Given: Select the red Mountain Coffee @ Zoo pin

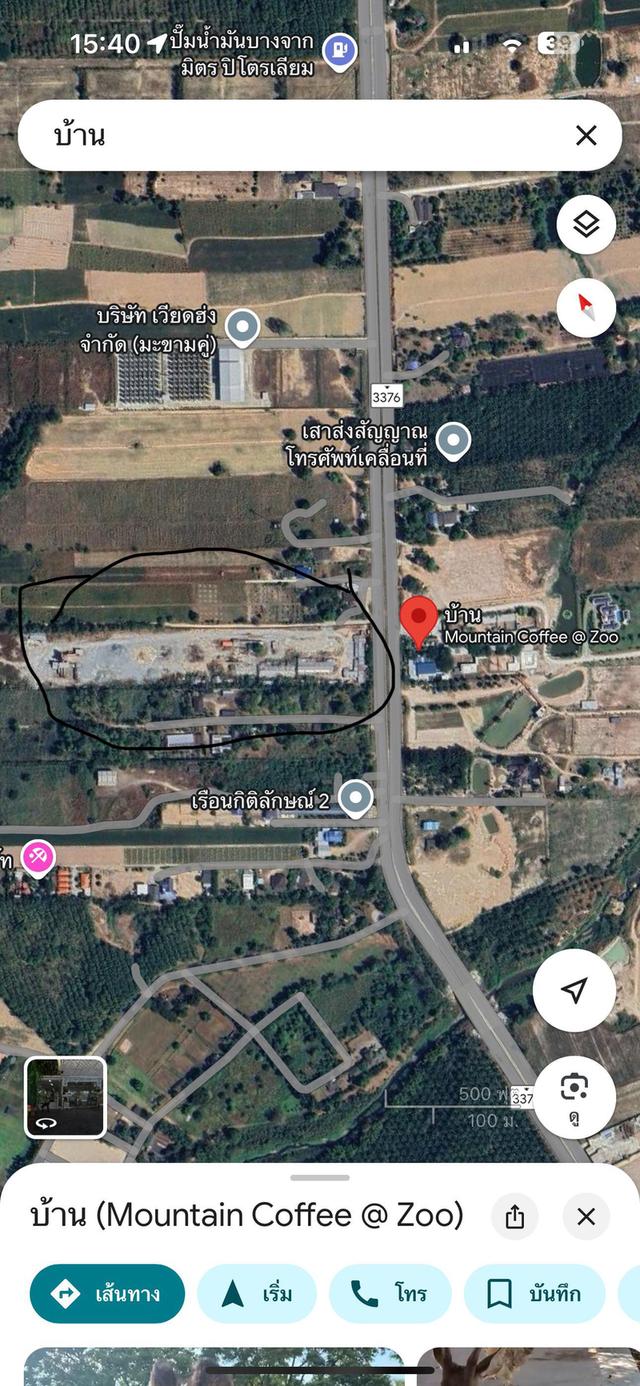Looking at the screenshot, I should coord(419,620).
